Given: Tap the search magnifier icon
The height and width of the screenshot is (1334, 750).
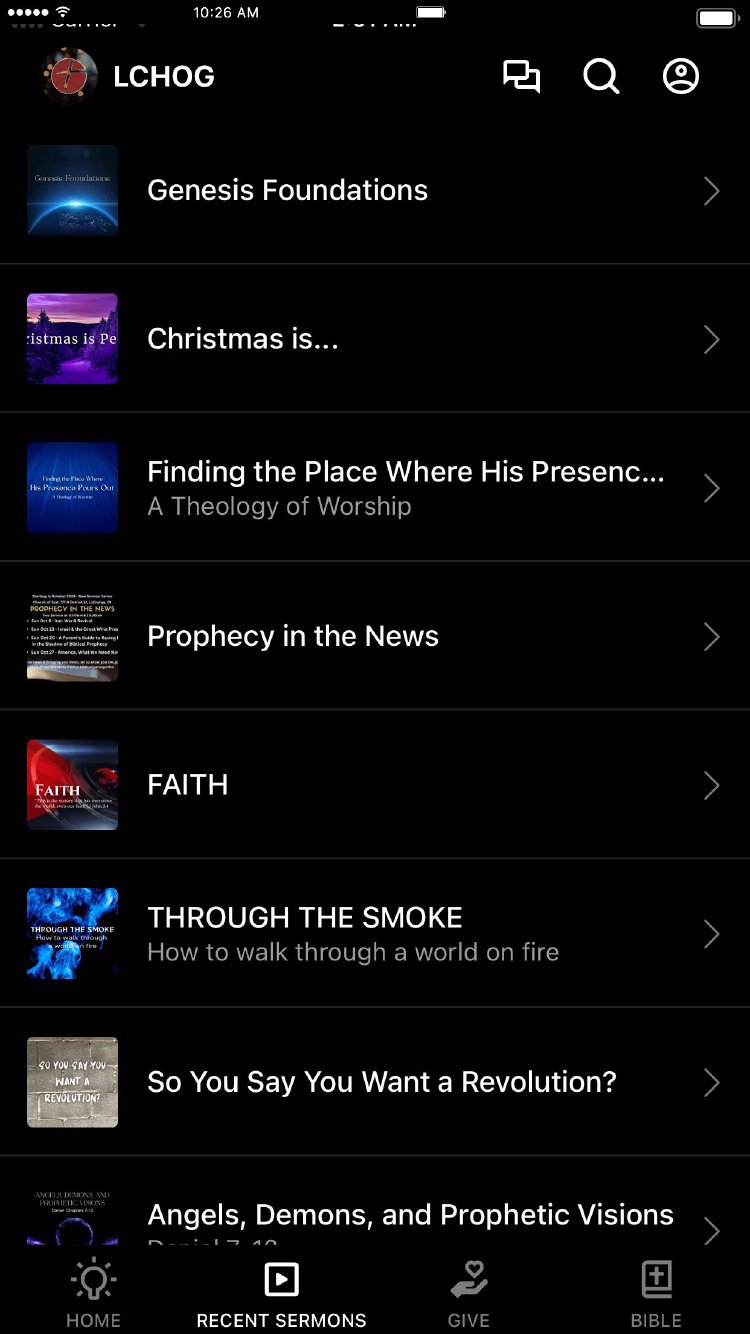Looking at the screenshot, I should click(601, 77).
